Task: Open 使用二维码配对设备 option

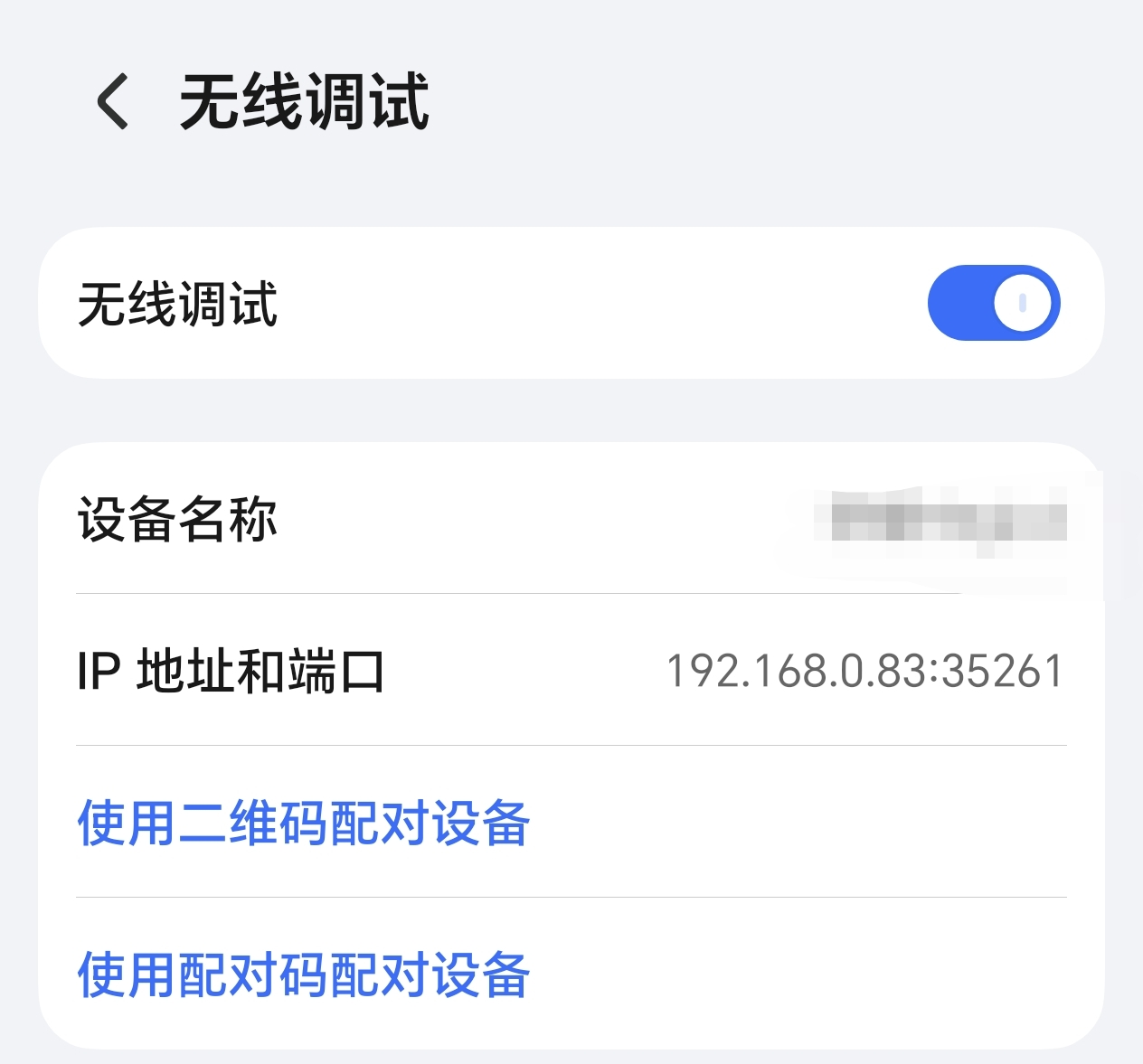Action: click(304, 823)
